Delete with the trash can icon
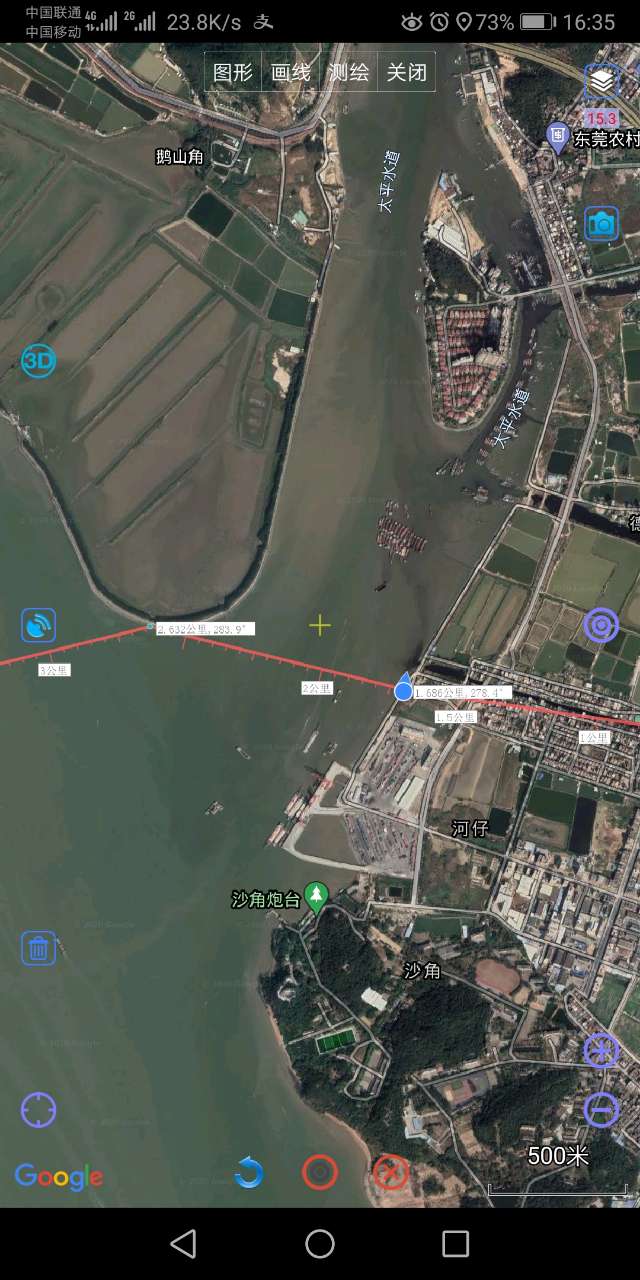 (38, 948)
